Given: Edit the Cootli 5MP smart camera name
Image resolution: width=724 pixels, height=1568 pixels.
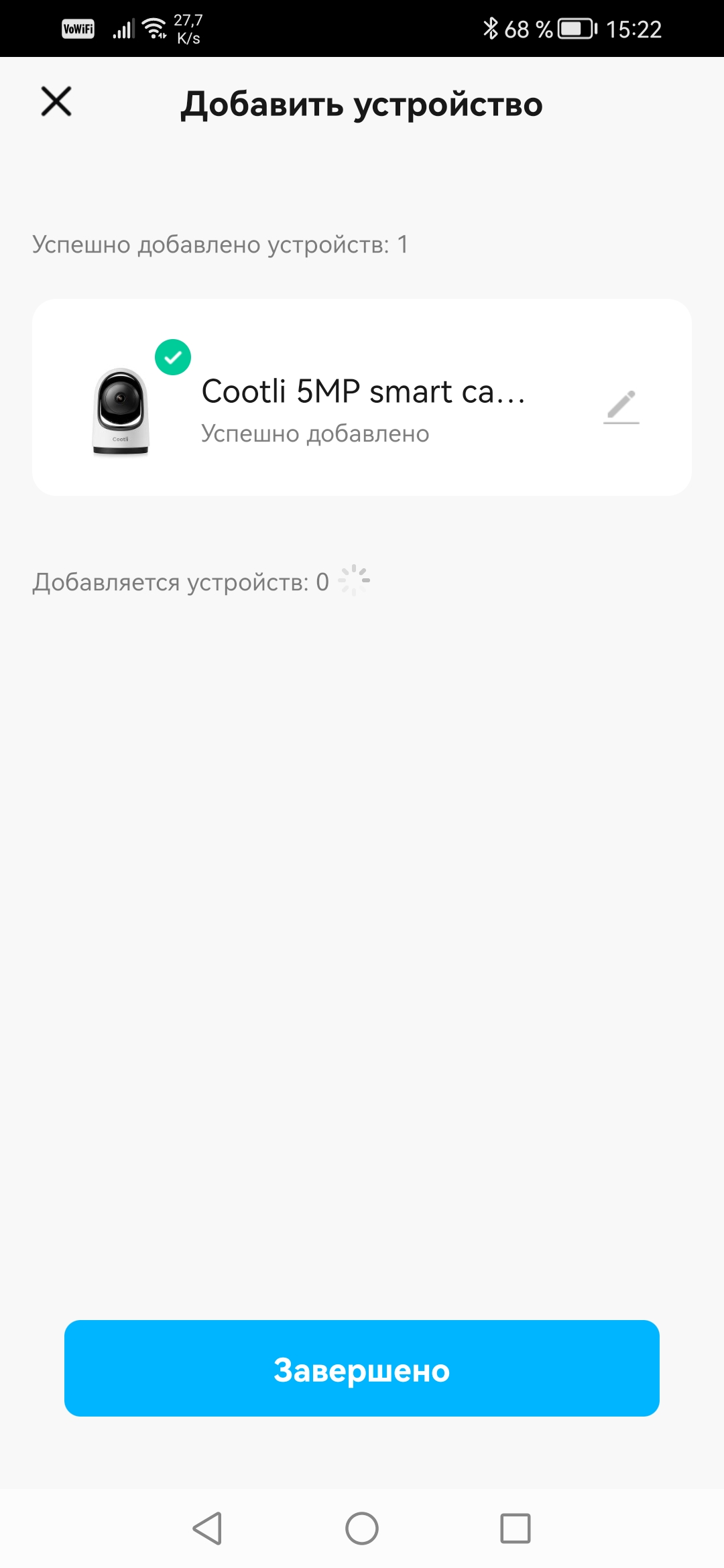Looking at the screenshot, I should [x=621, y=406].
